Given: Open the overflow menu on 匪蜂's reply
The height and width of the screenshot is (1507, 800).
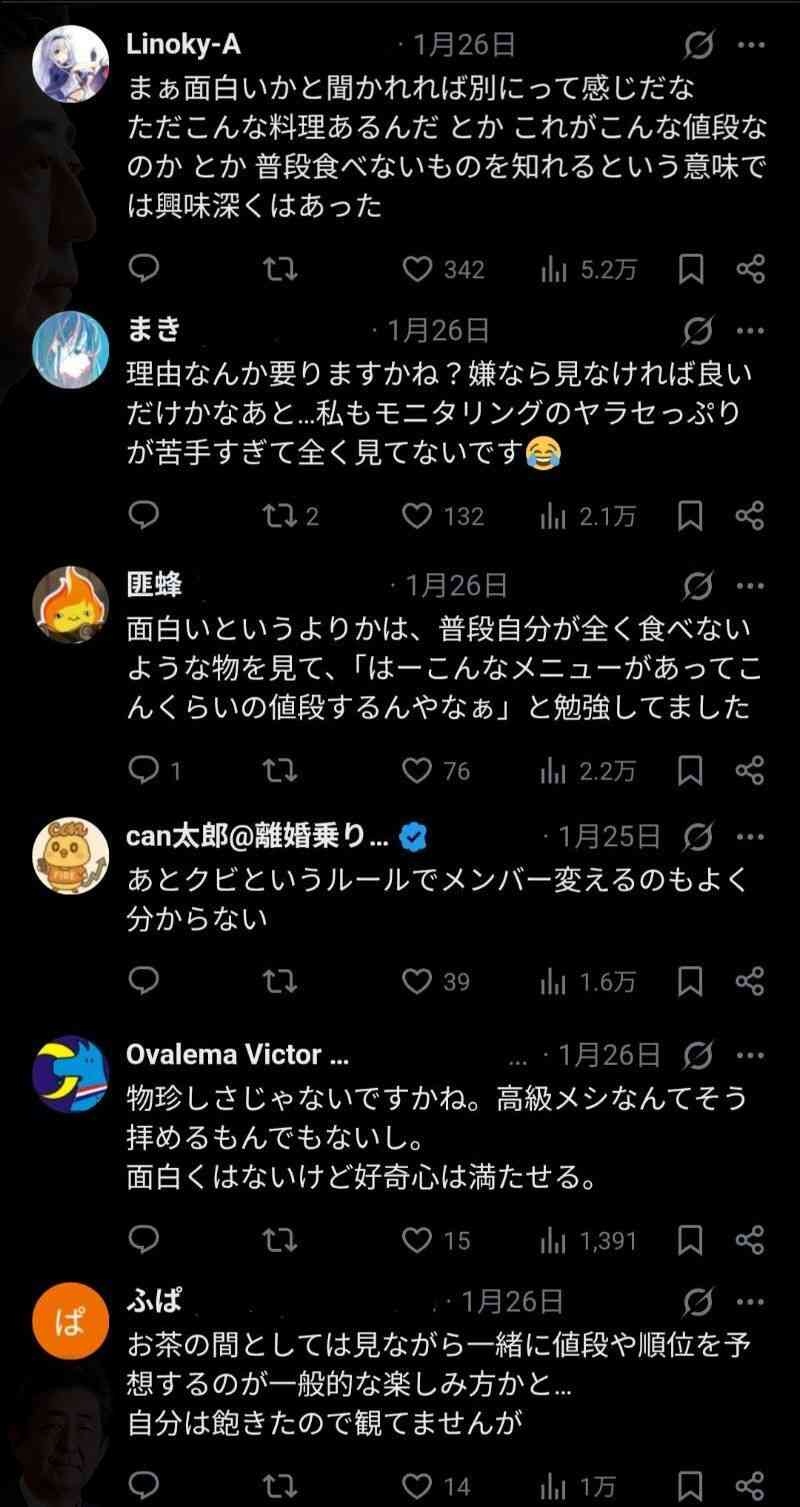Looking at the screenshot, I should coord(751,585).
